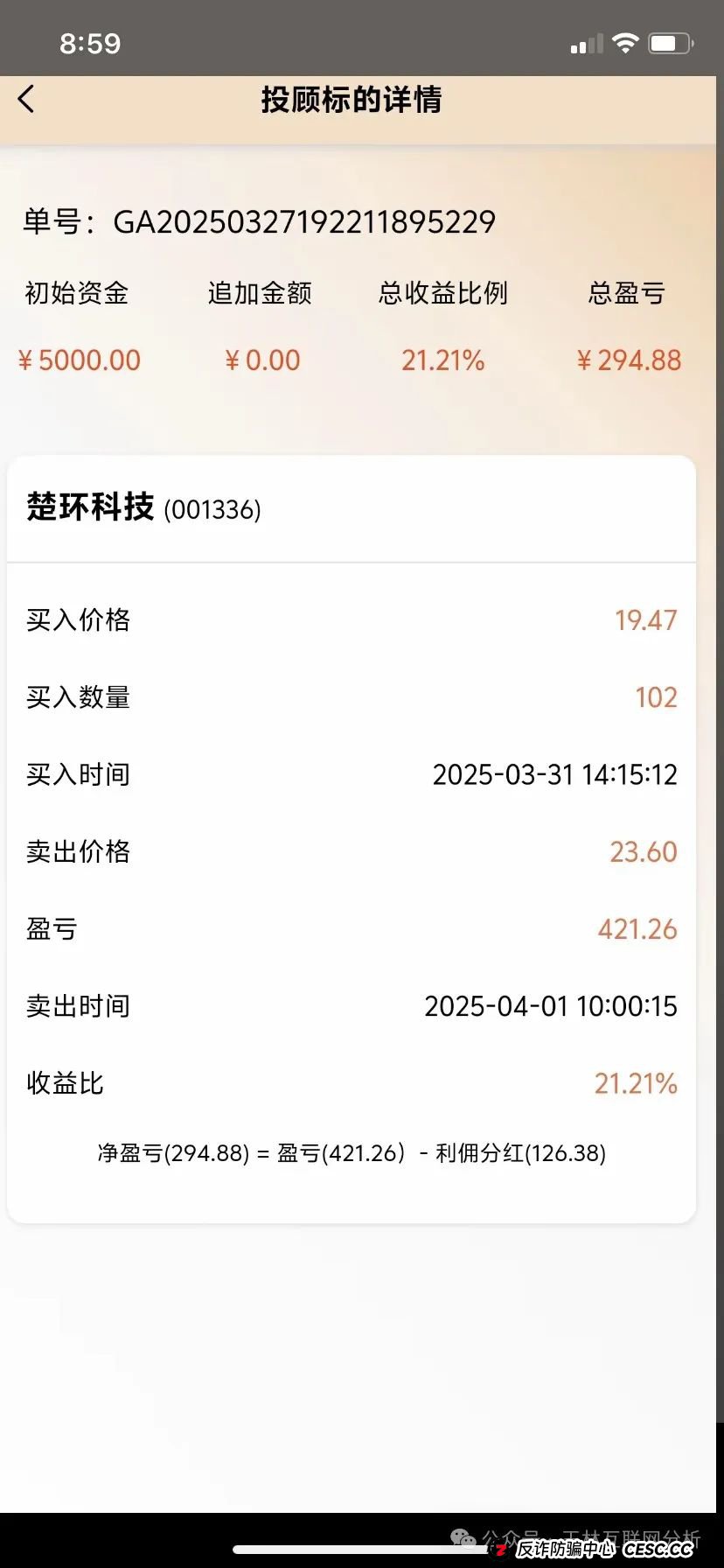Viewport: 724px width, 1568px height.
Task: Click the 盈亏 amount 421.26
Action: pos(637,928)
